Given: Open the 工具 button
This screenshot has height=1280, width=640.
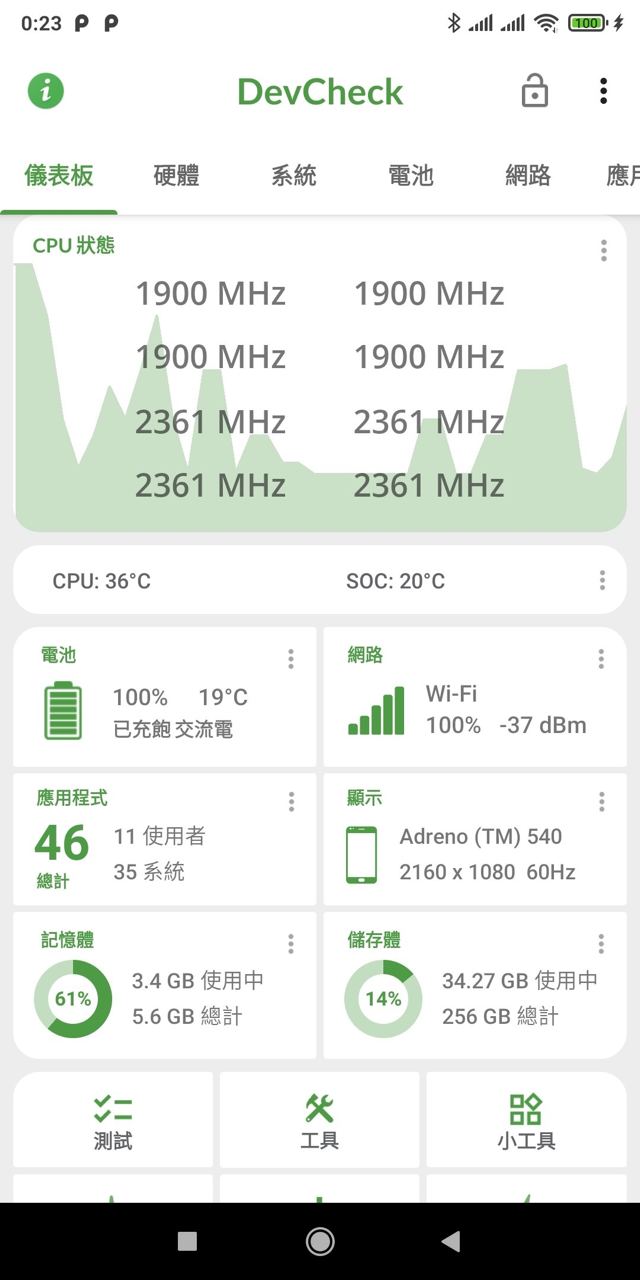Looking at the screenshot, I should pos(320,1120).
